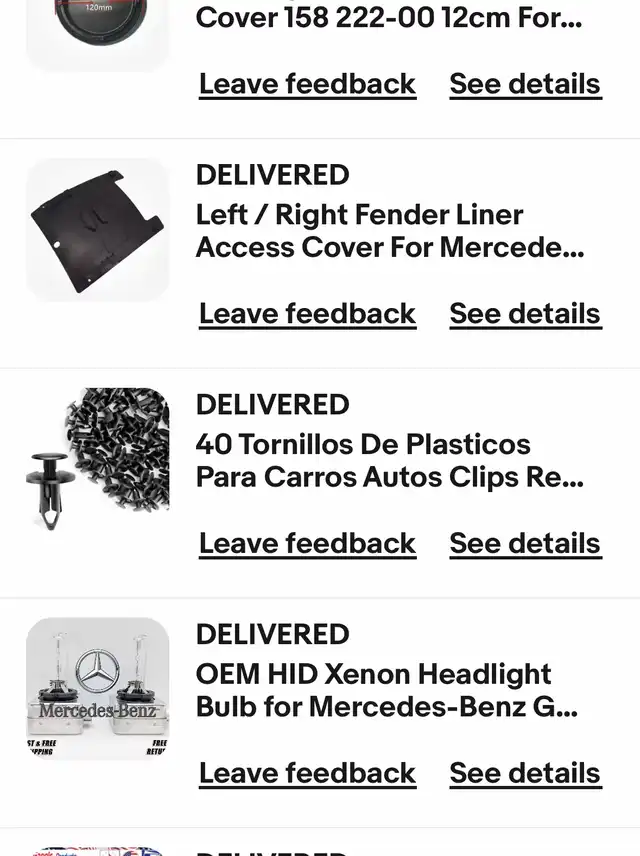
Task: See details of 40 Tornillos De Plasticos
Action: pos(525,544)
